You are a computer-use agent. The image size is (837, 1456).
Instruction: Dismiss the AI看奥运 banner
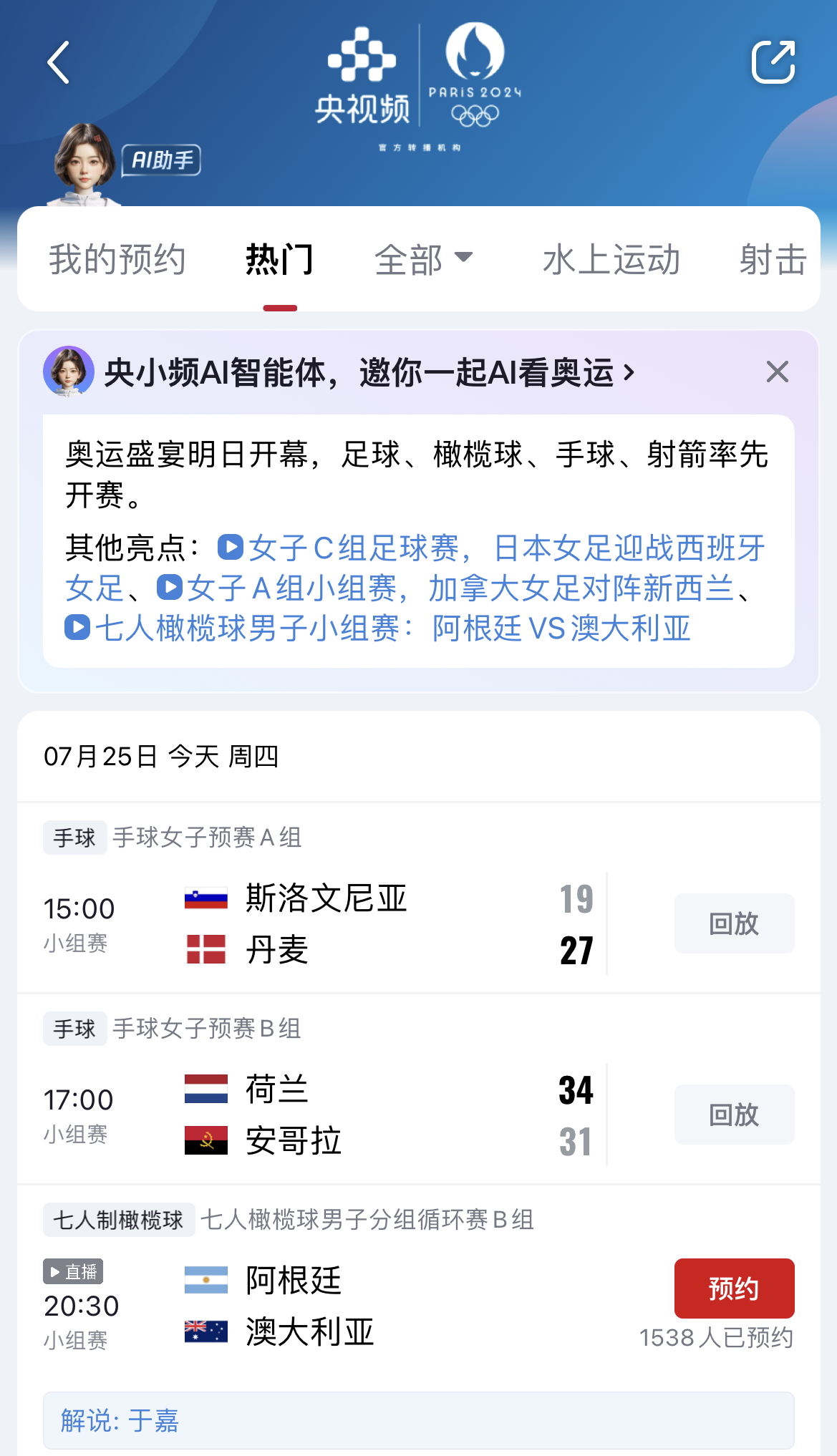coord(777,372)
